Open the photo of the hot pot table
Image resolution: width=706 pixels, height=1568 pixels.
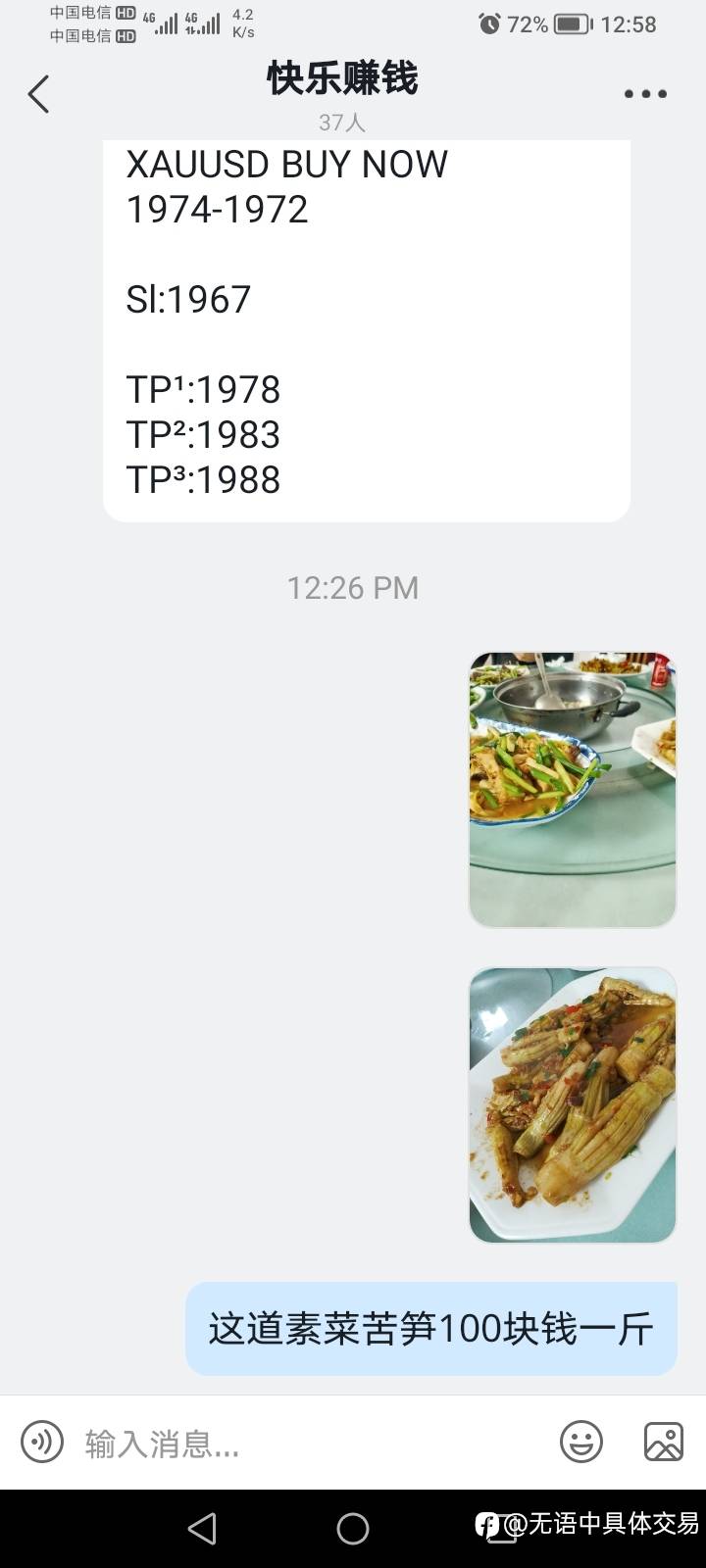(573, 789)
